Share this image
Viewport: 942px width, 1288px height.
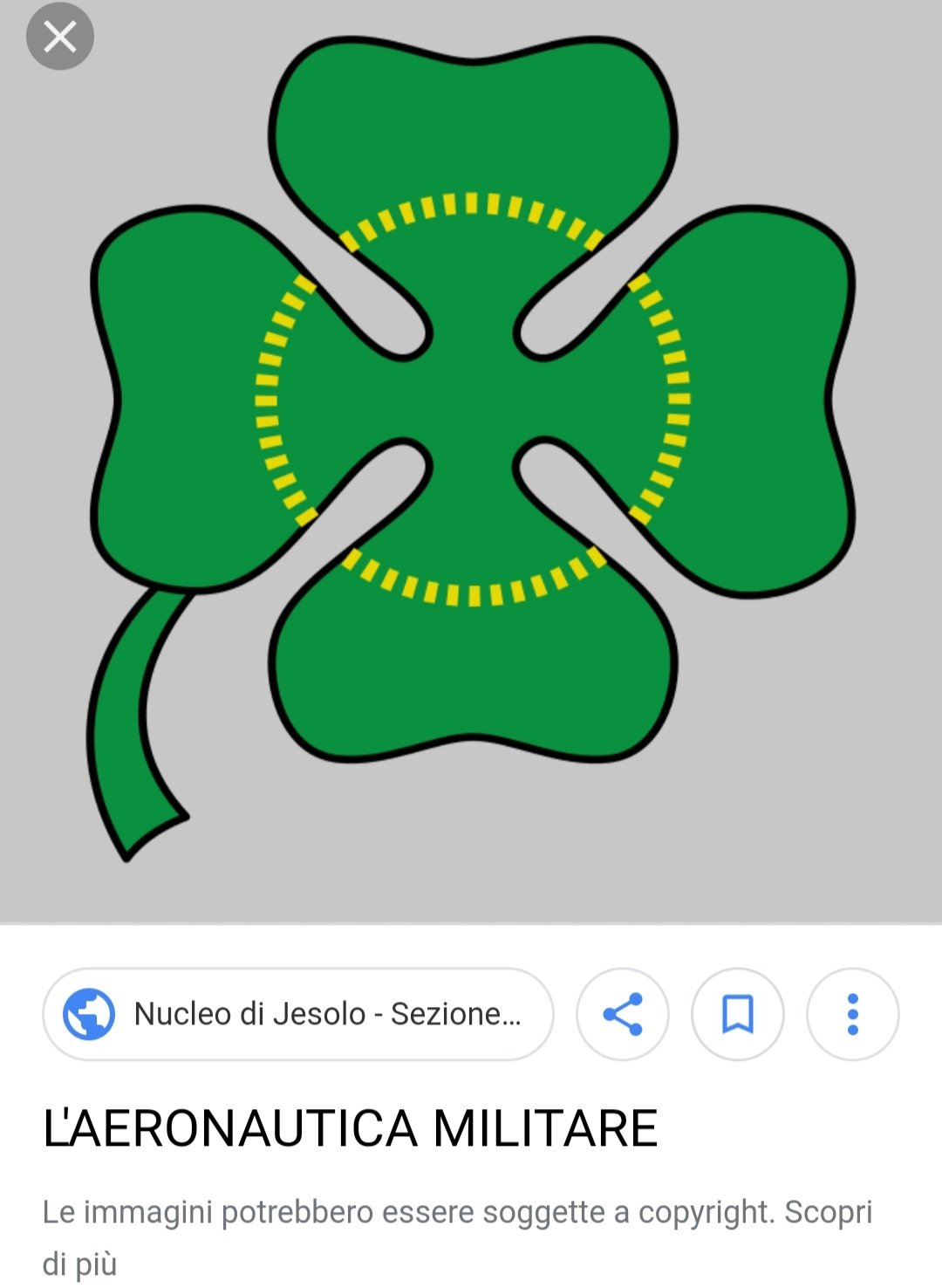(x=622, y=1014)
